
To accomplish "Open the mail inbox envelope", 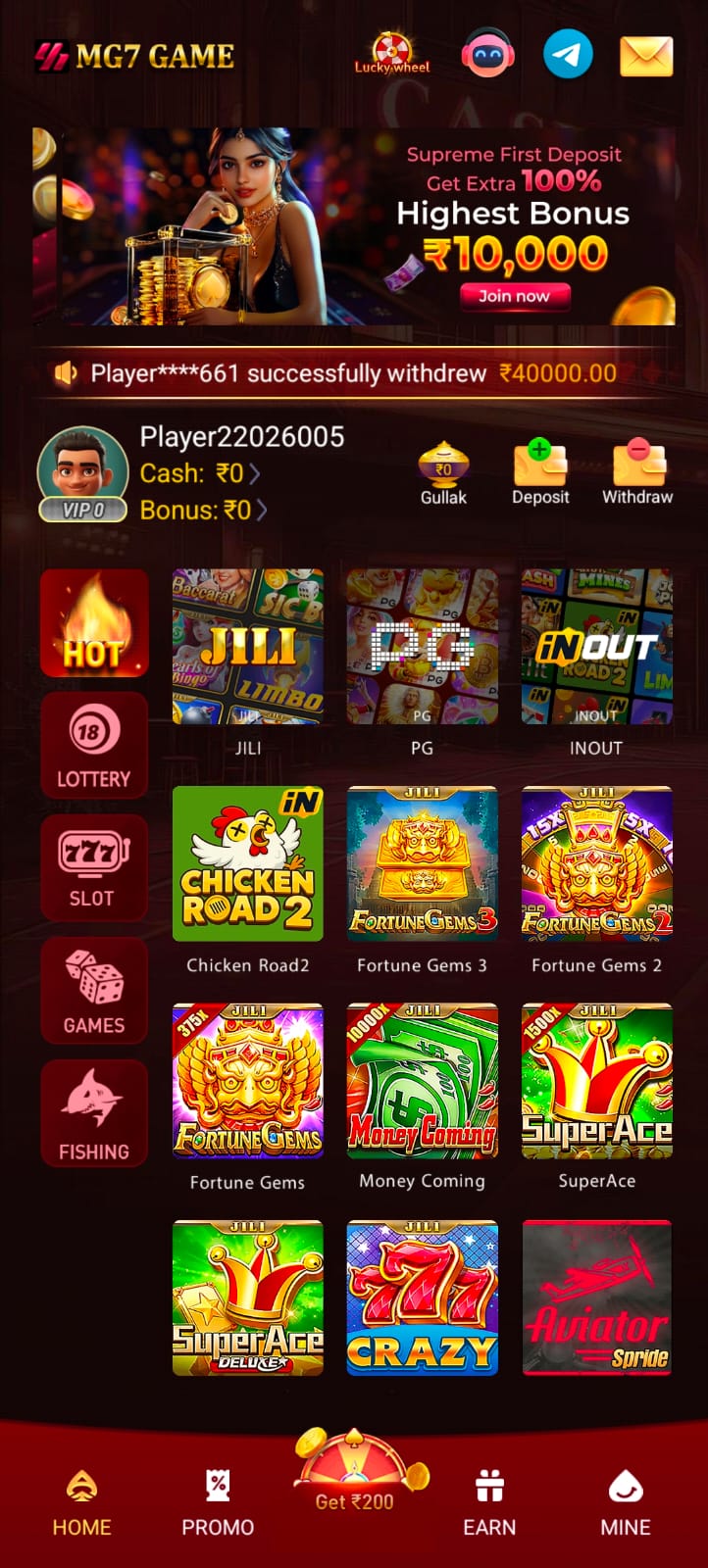I will (x=646, y=56).
